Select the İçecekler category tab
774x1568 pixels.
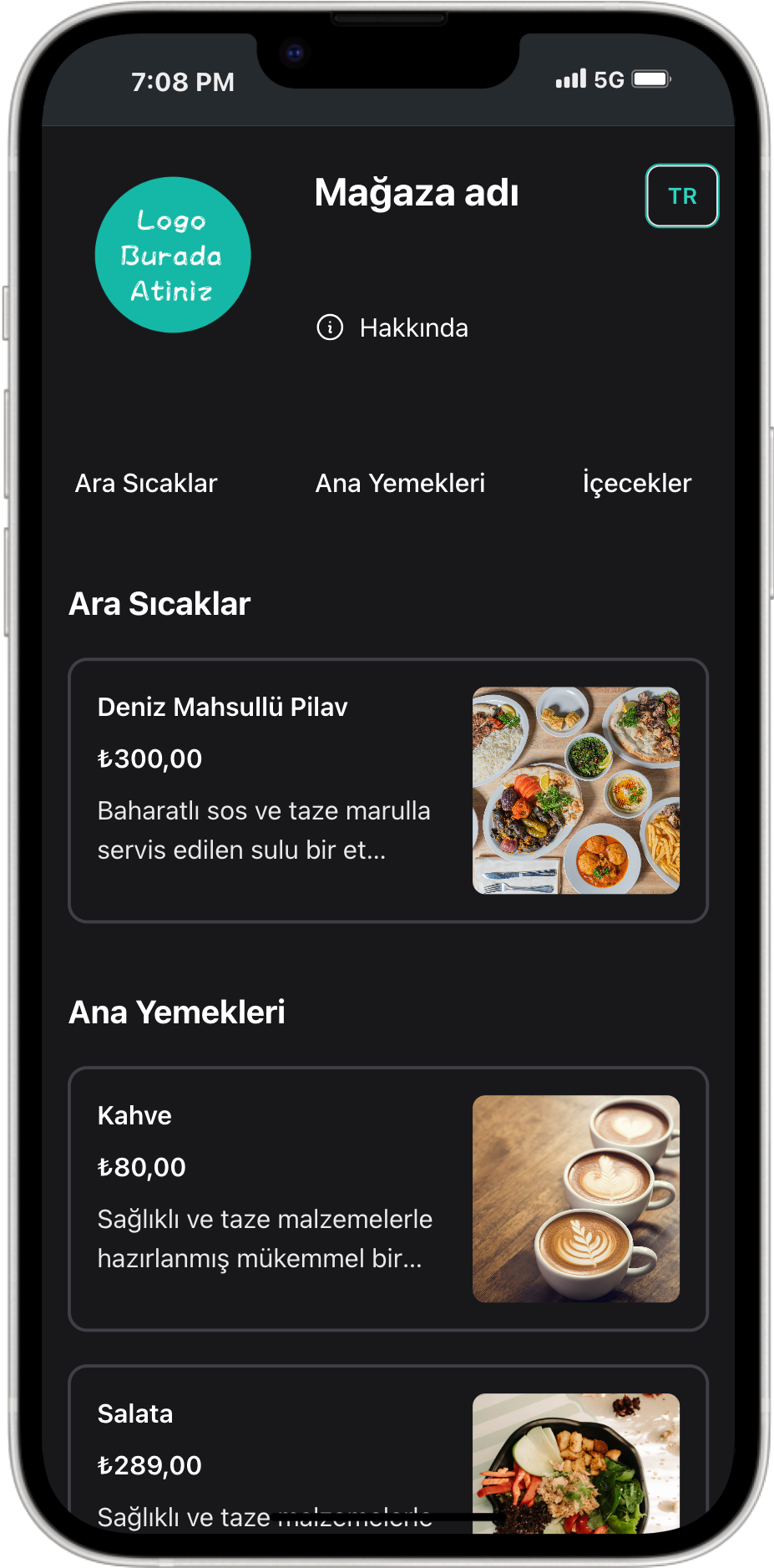[x=636, y=483]
